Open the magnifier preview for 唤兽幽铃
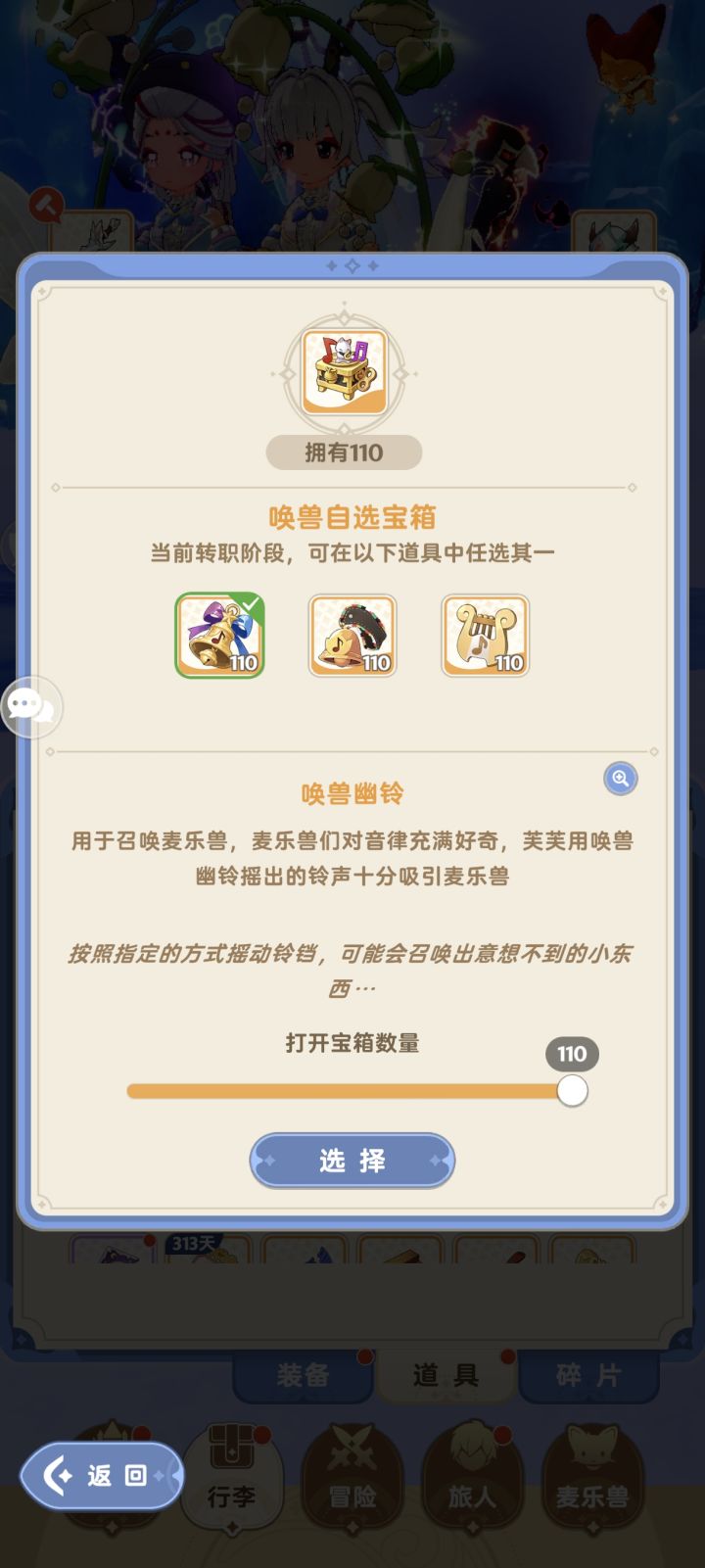This screenshot has width=705, height=1568. coord(620,777)
